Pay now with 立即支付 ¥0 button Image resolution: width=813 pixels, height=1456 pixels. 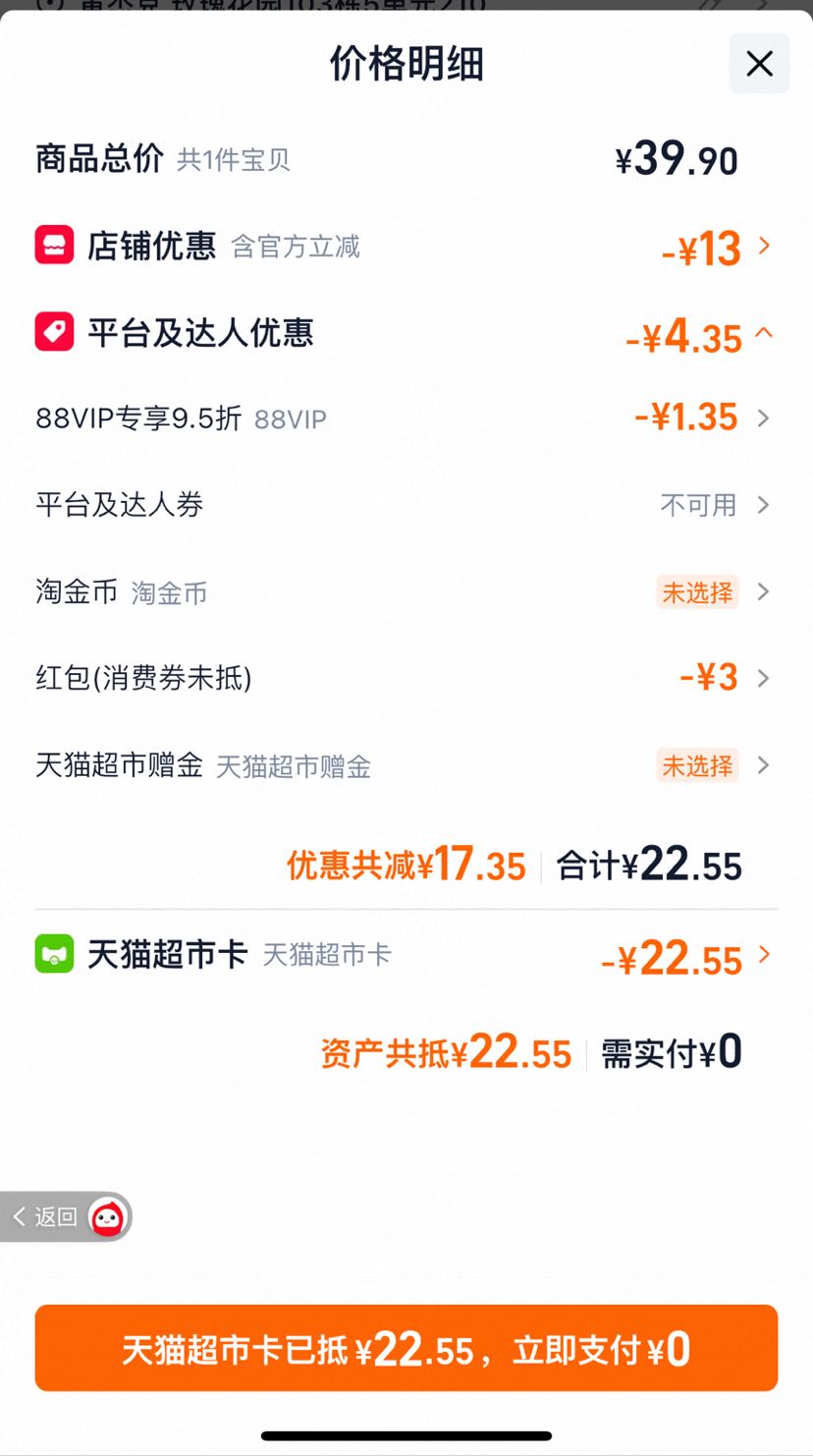pyautogui.click(x=406, y=1348)
